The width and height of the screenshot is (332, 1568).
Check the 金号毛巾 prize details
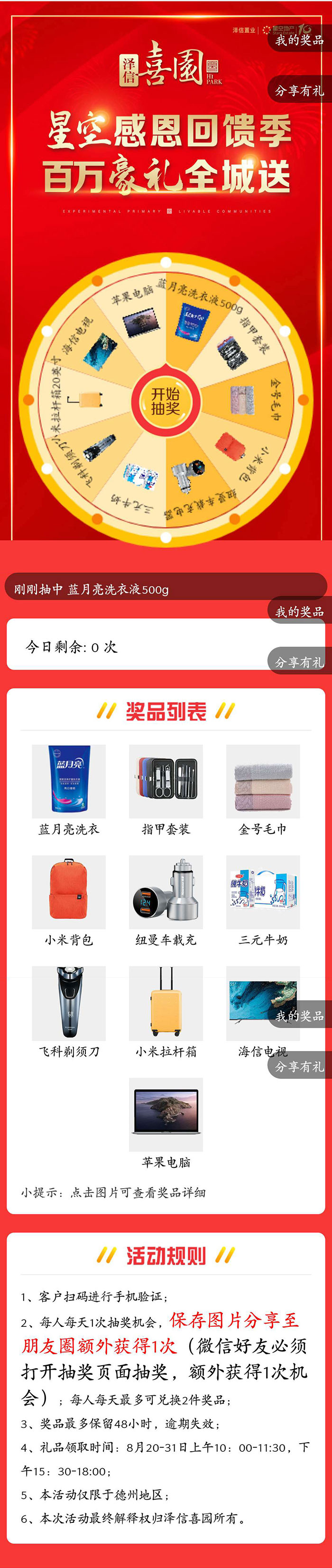263,781
